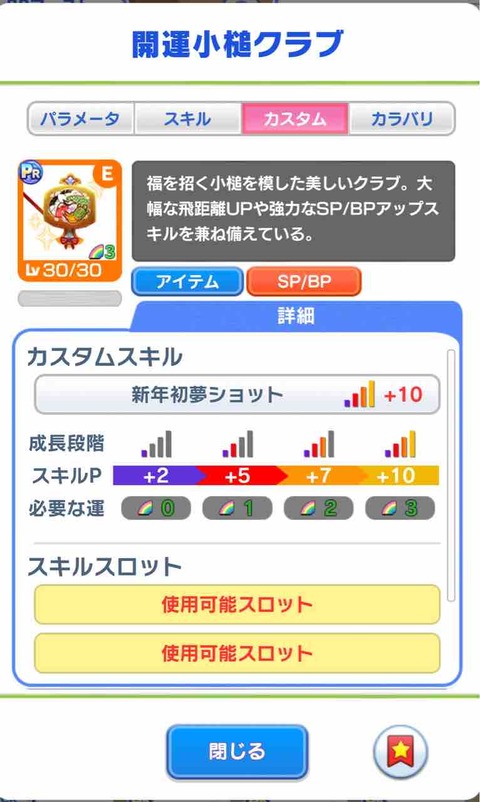Tap the アイテム tag button
480x802 pixels.
click(x=187, y=281)
